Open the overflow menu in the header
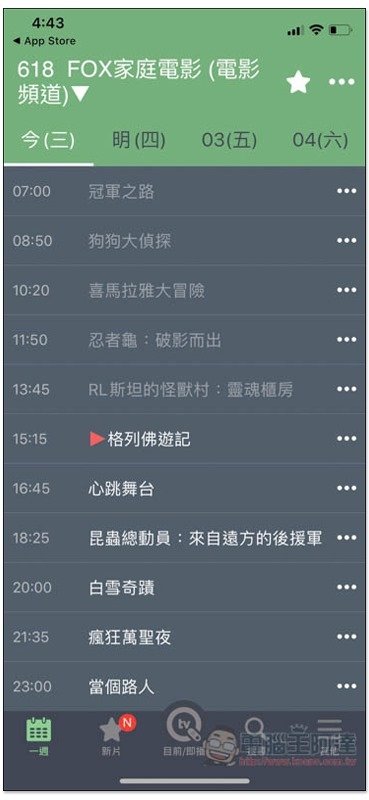This screenshot has height=800, width=369. (x=341, y=82)
